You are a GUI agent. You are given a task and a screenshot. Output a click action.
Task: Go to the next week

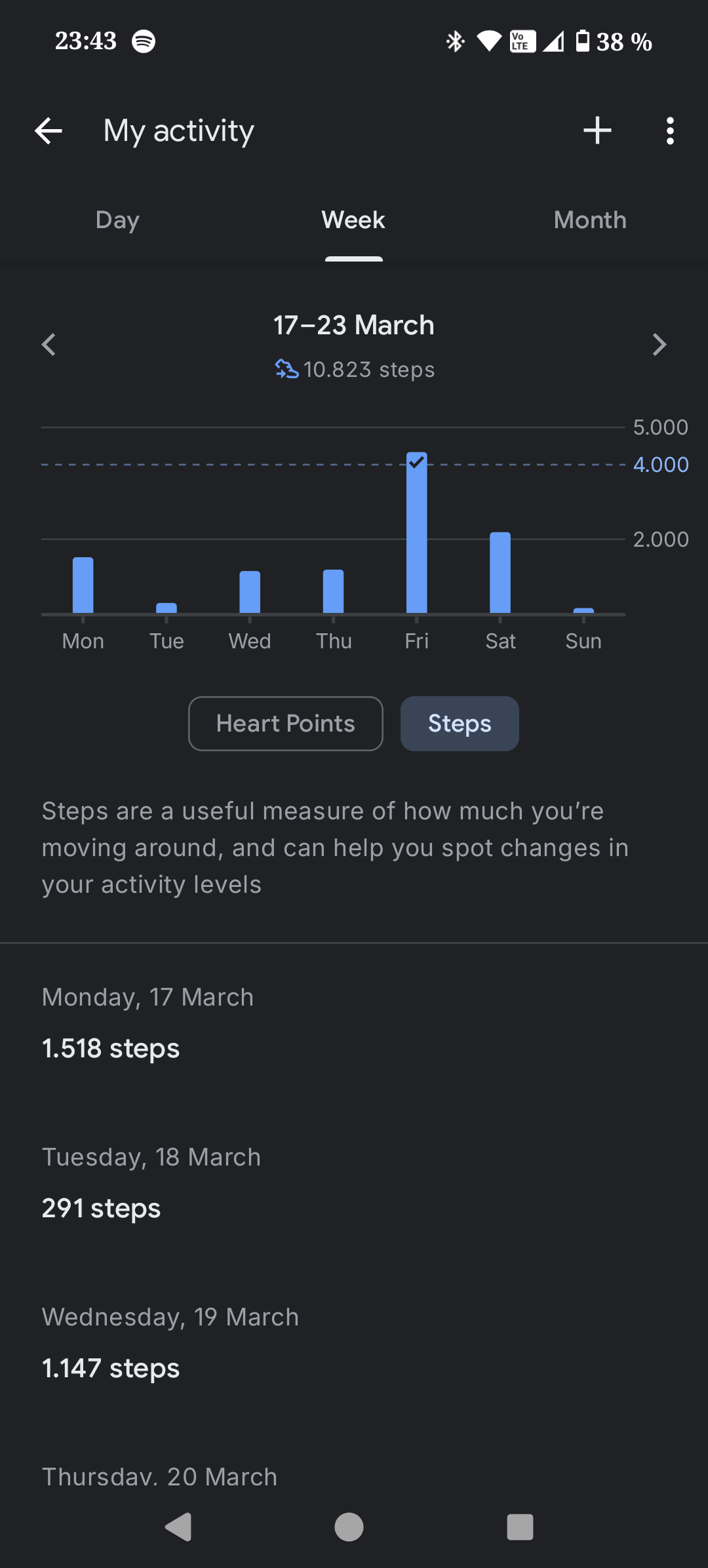point(659,345)
